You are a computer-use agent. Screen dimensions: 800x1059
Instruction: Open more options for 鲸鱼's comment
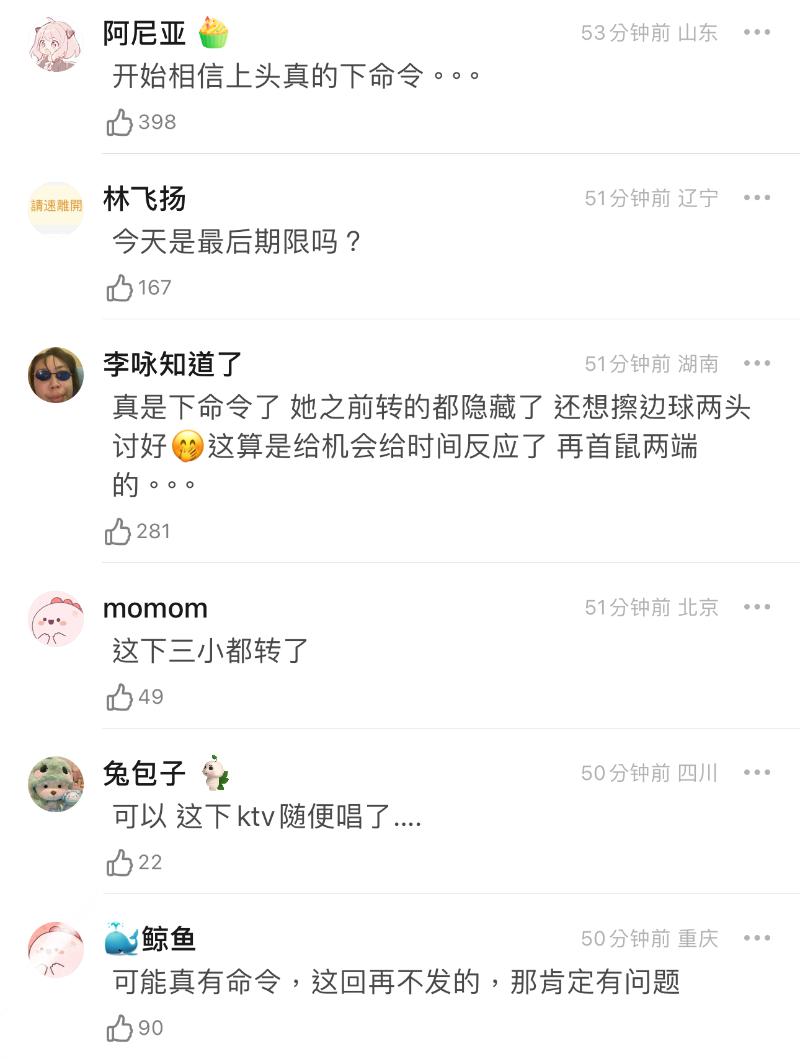pos(757,938)
